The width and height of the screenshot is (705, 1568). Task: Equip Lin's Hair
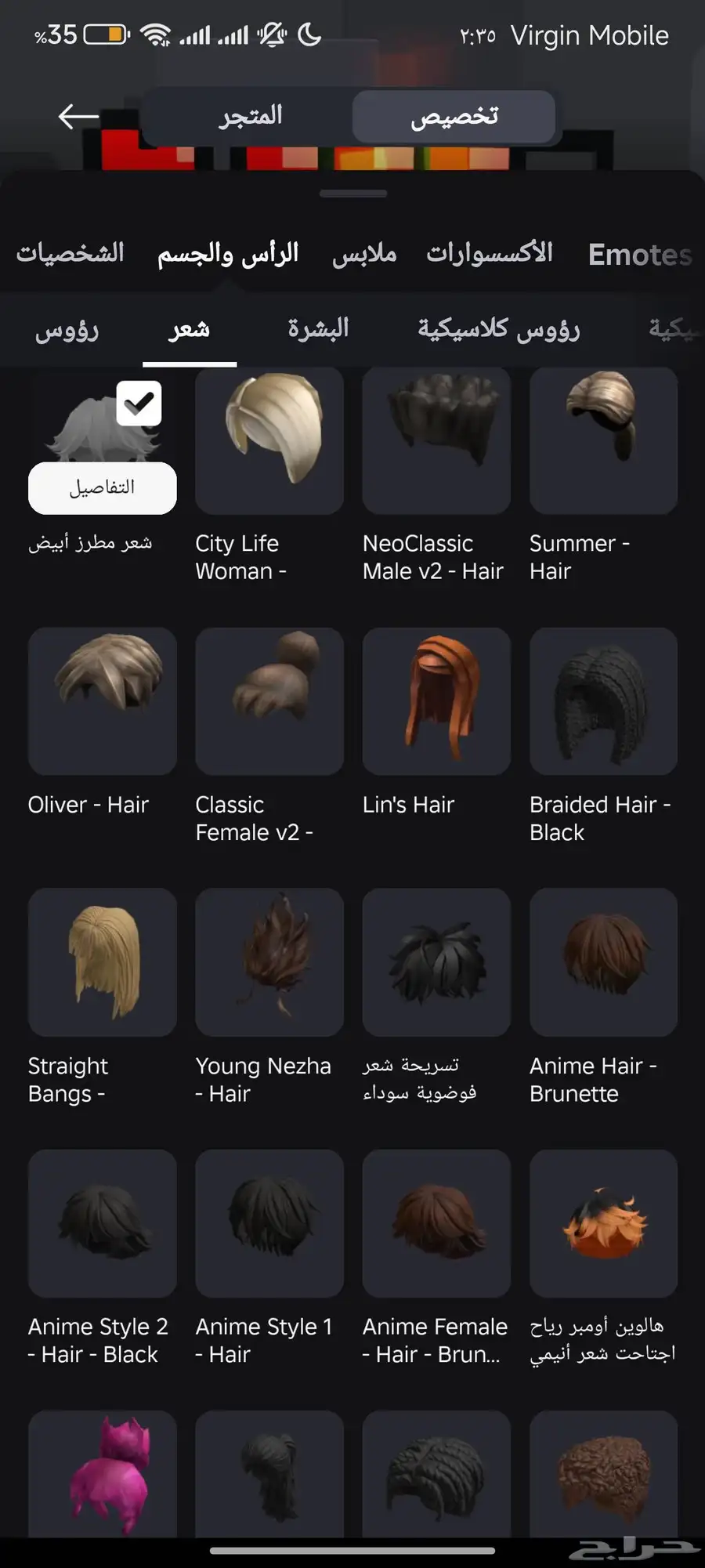(x=436, y=701)
